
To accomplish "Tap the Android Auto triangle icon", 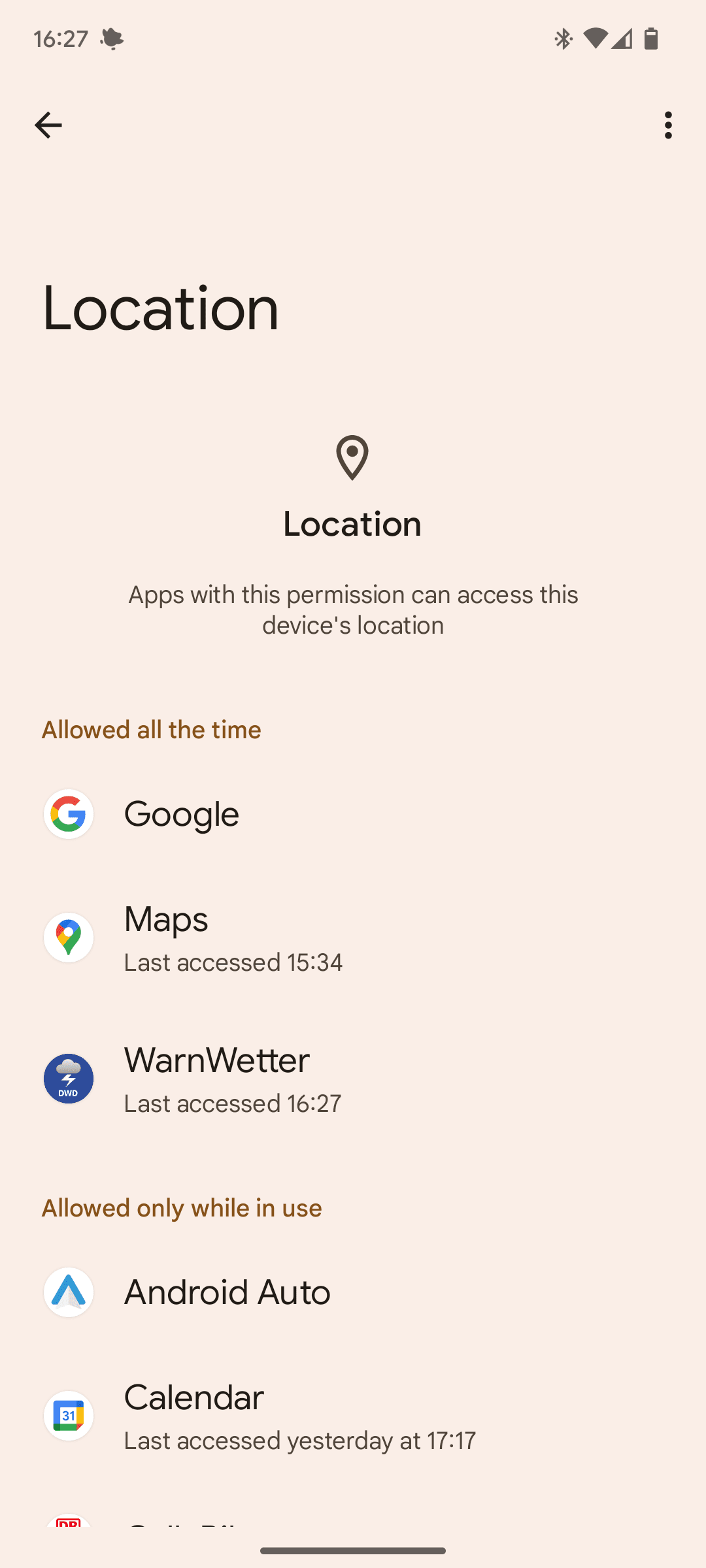I will pyautogui.click(x=68, y=1292).
